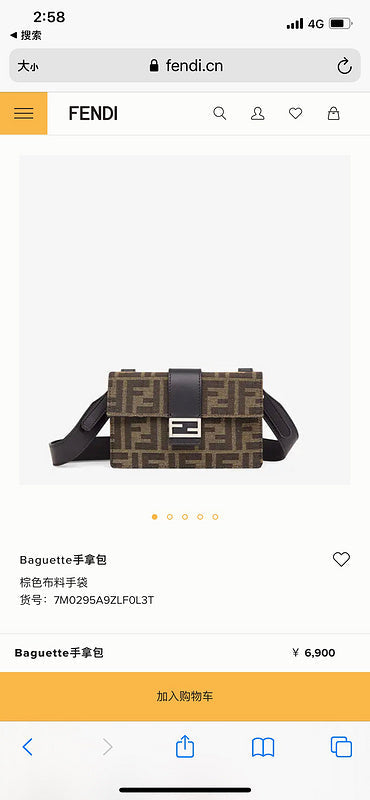The width and height of the screenshot is (370, 800).
Task: Tap the FENDI logo to go home
Action: click(x=93, y=113)
